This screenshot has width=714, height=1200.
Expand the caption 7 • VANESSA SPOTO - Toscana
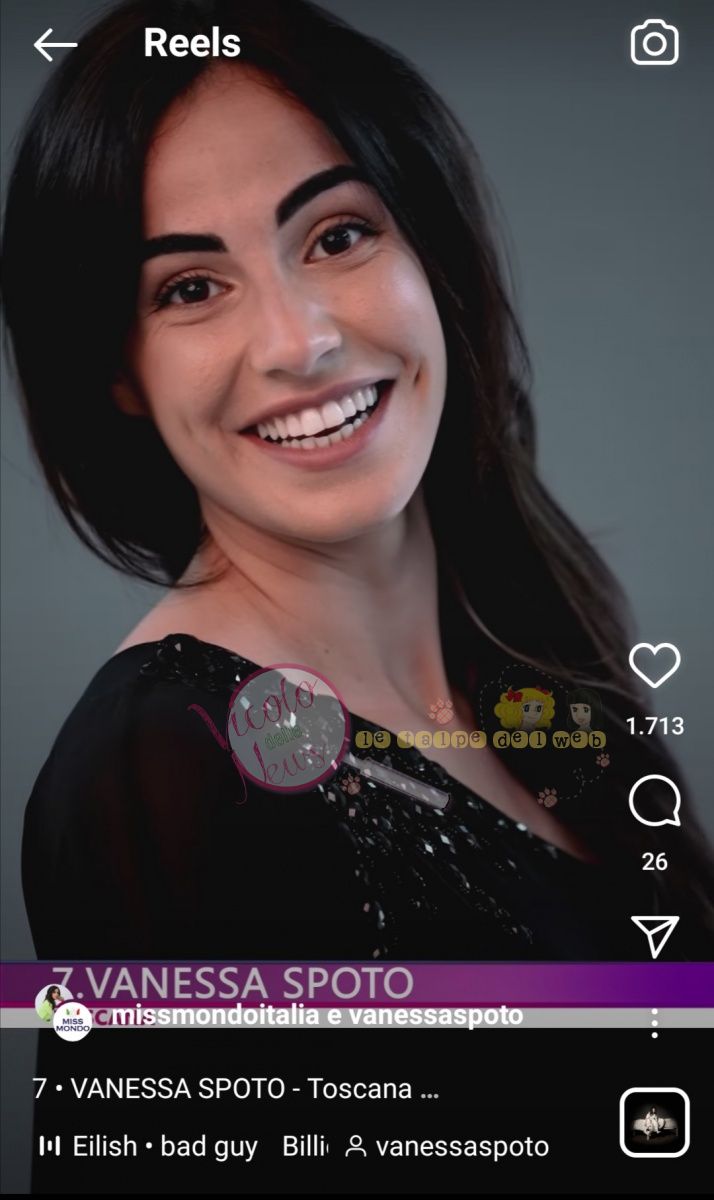235,1089
